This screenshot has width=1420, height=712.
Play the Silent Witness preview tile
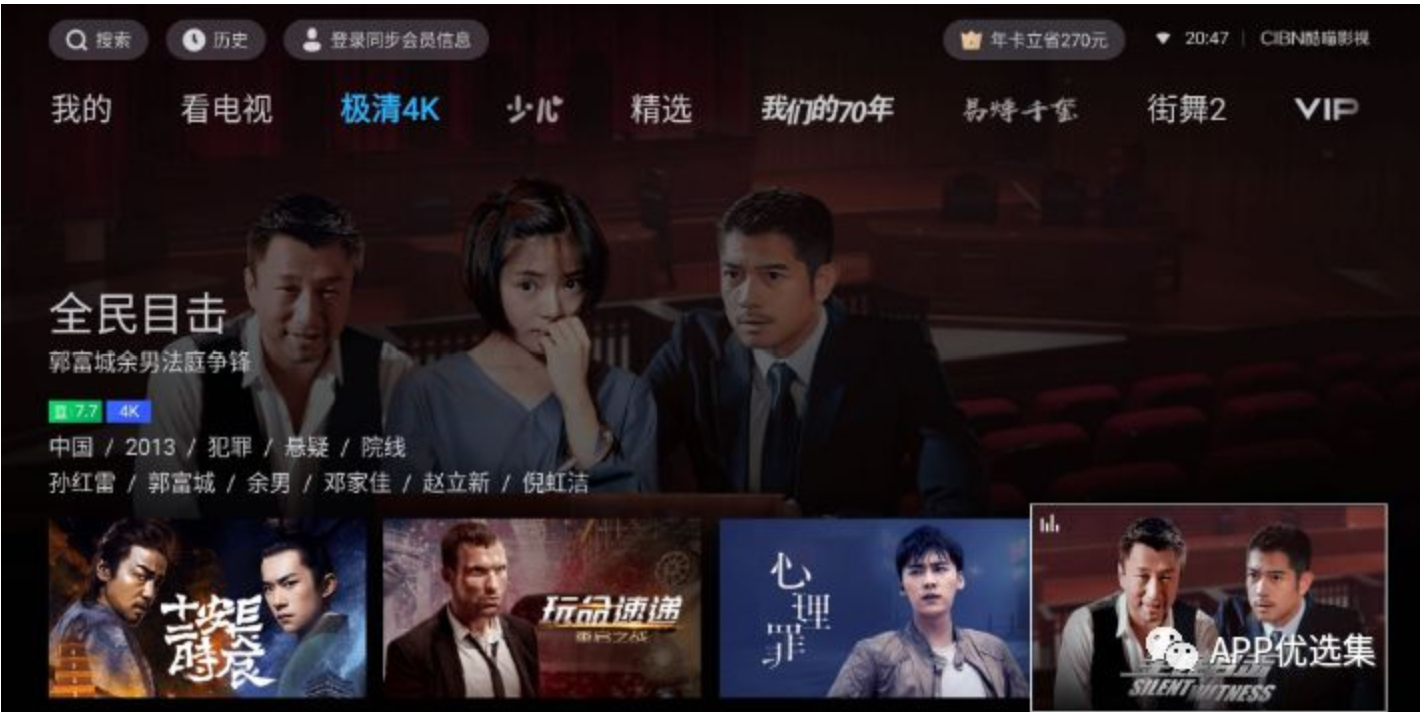point(1208,607)
